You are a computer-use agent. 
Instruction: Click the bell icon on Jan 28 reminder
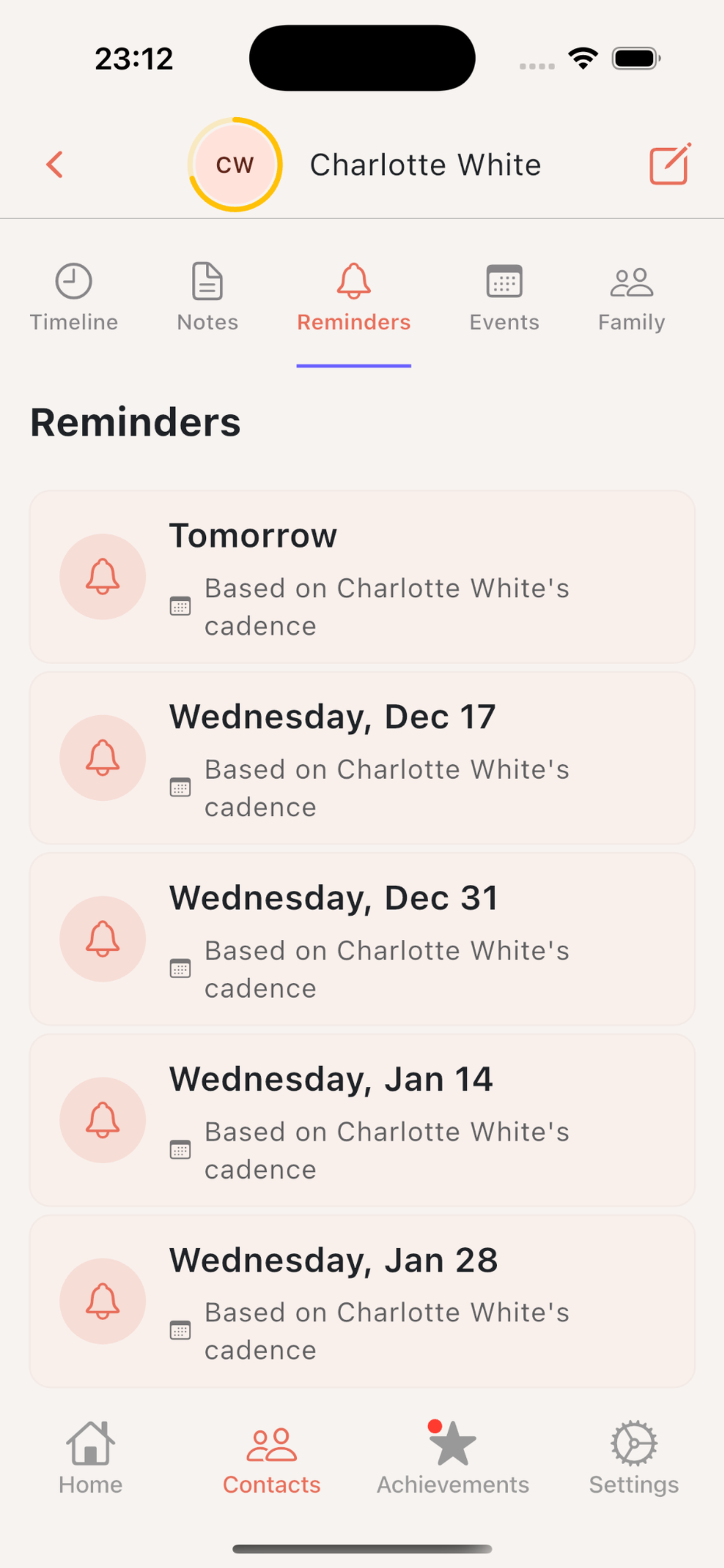pos(102,1301)
